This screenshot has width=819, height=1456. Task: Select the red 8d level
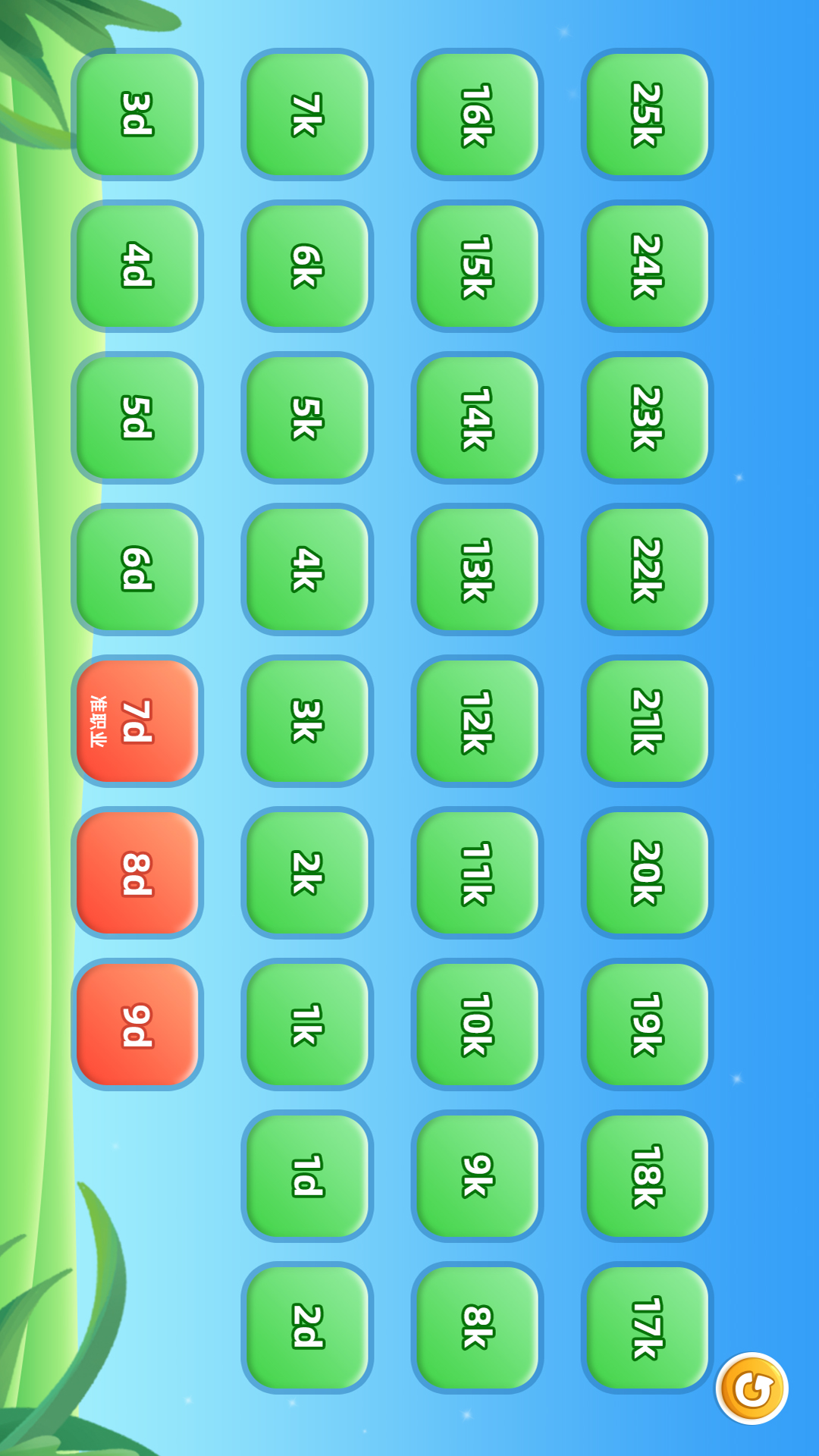[137, 873]
